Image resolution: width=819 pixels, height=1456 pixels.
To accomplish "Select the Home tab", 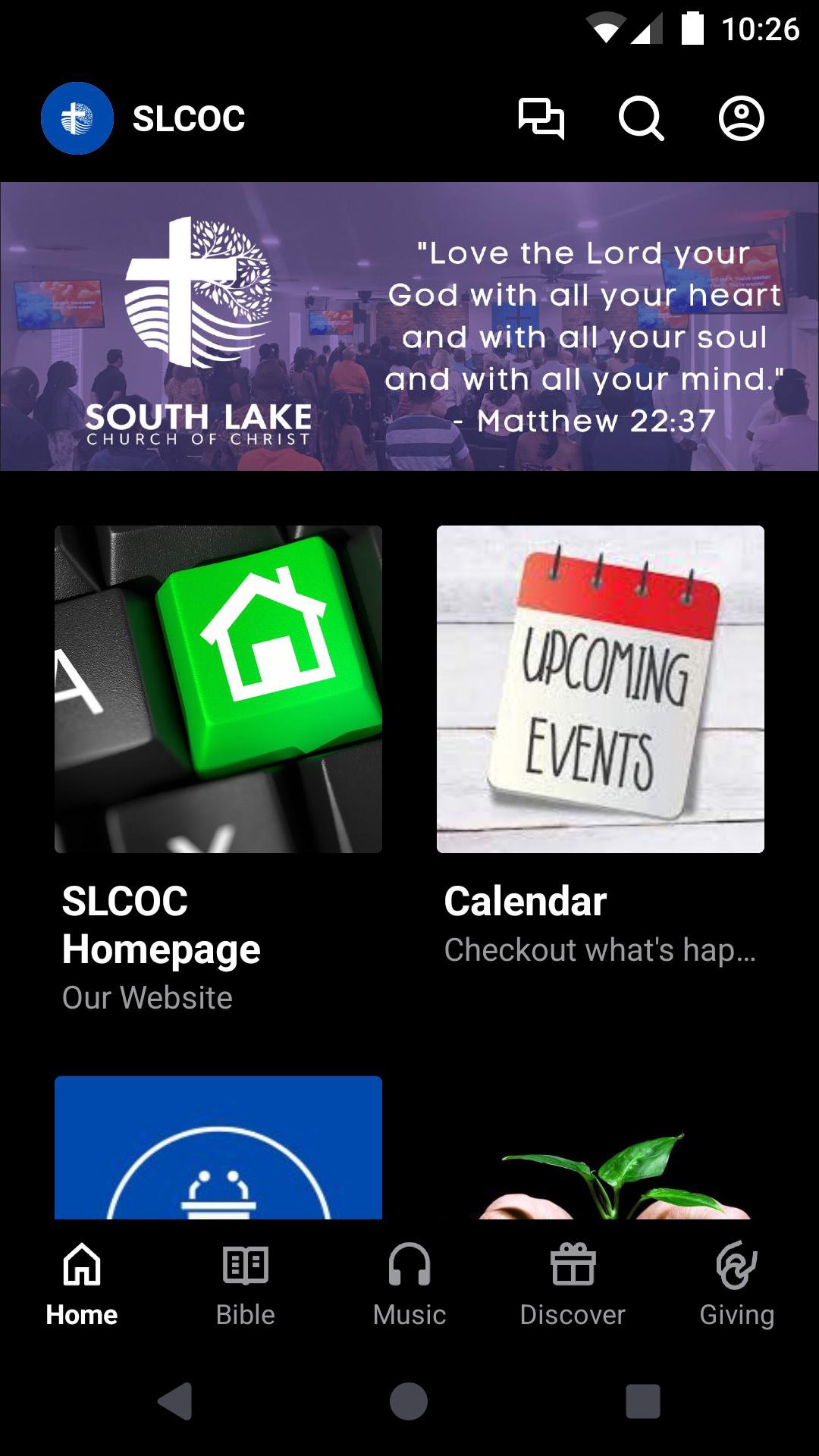I will pyautogui.click(x=82, y=1283).
